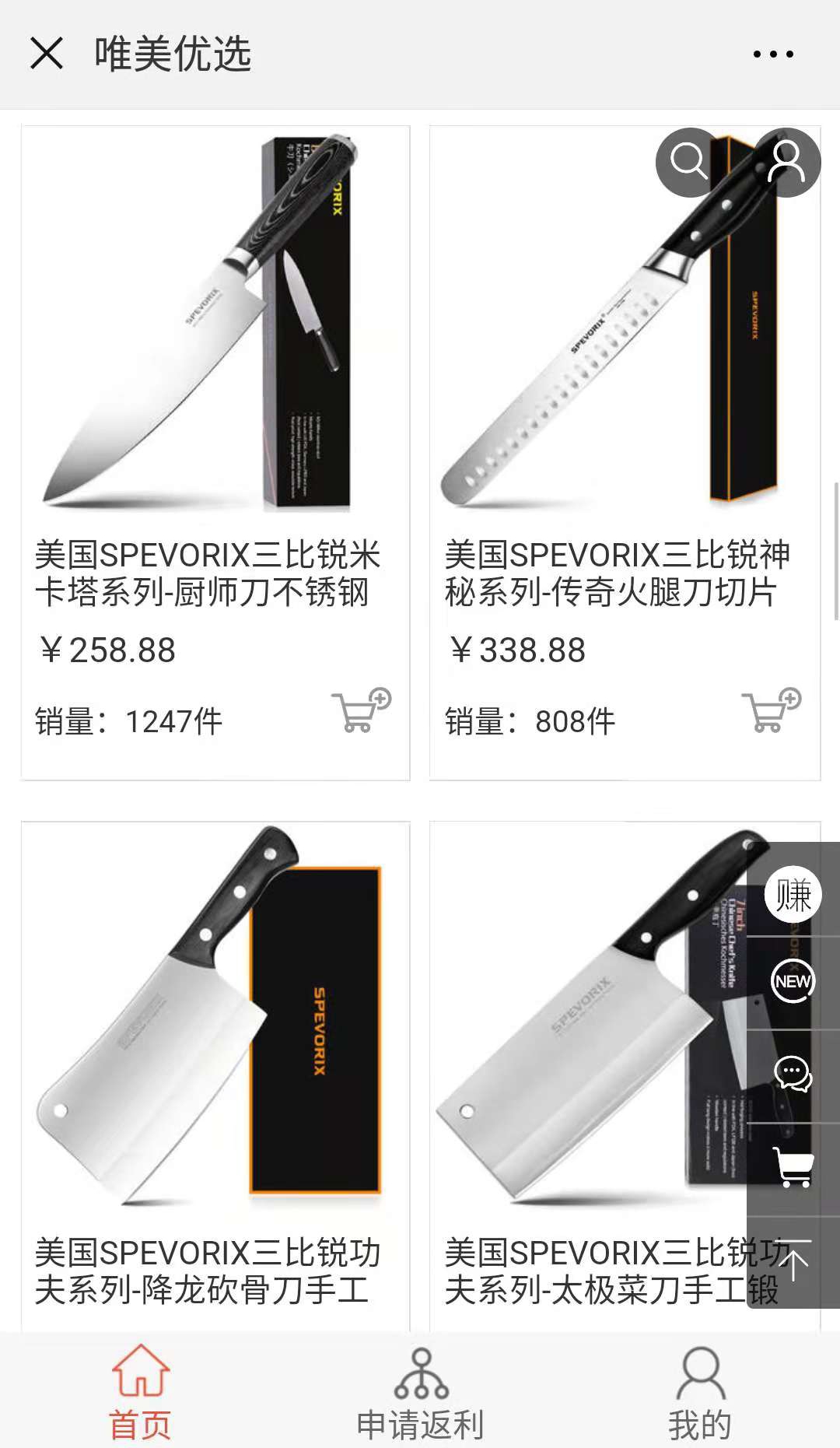Switch to the 首页 tab
Viewport: 840px width, 1448px height.
[x=140, y=1393]
